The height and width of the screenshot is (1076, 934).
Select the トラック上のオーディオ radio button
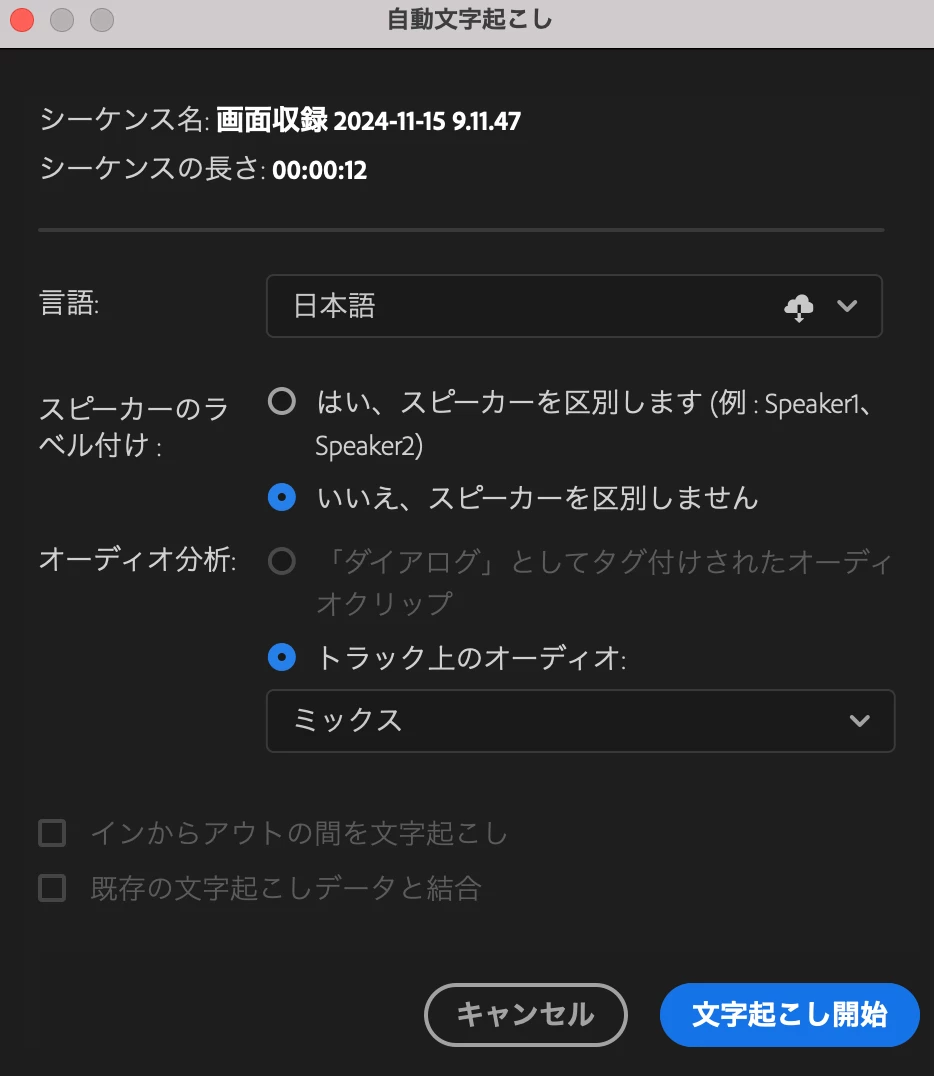tap(283, 657)
